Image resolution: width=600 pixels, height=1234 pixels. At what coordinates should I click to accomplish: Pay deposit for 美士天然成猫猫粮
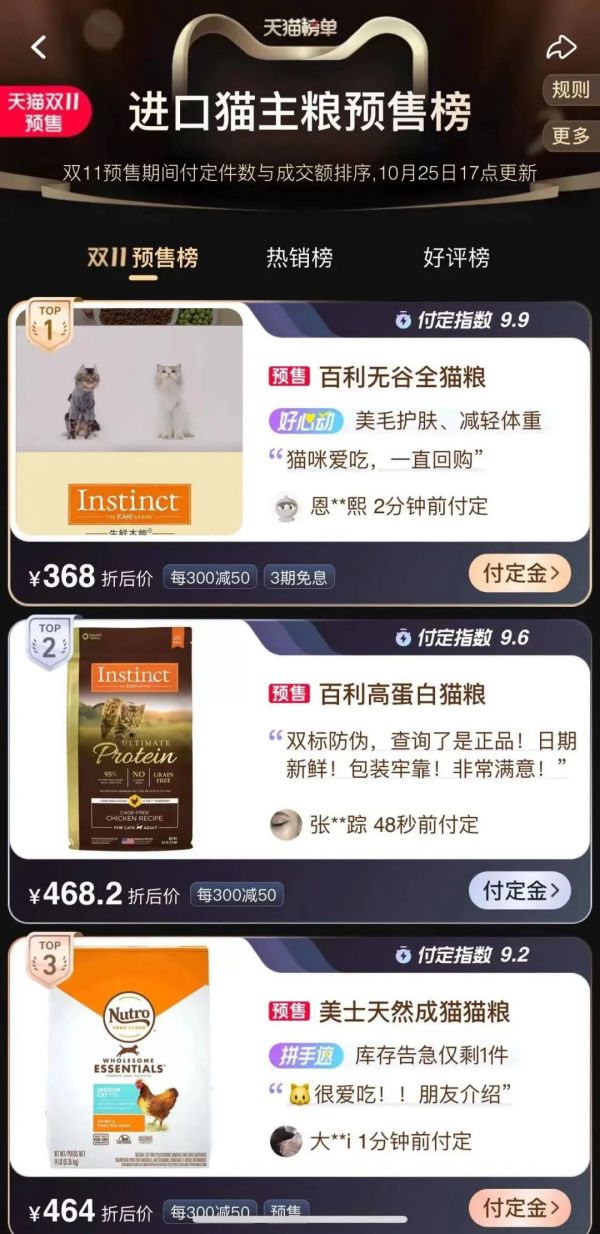tap(519, 1207)
